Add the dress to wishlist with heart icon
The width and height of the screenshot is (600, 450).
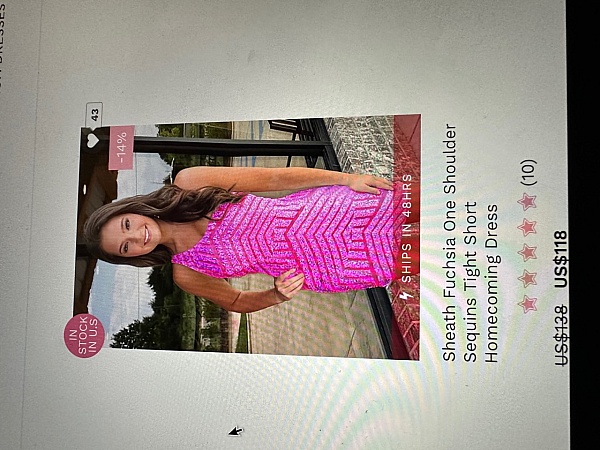pos(93,141)
